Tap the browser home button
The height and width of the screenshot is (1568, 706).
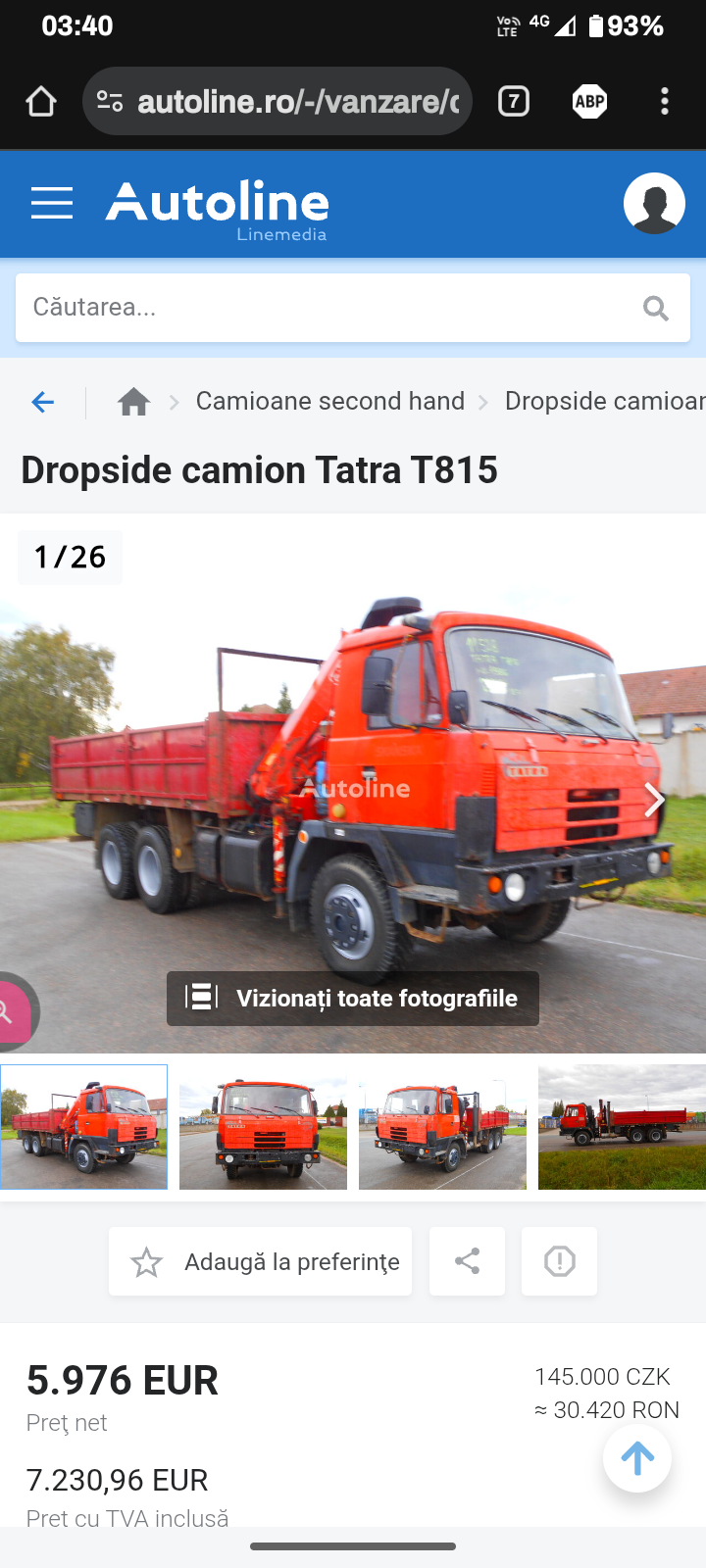(41, 101)
